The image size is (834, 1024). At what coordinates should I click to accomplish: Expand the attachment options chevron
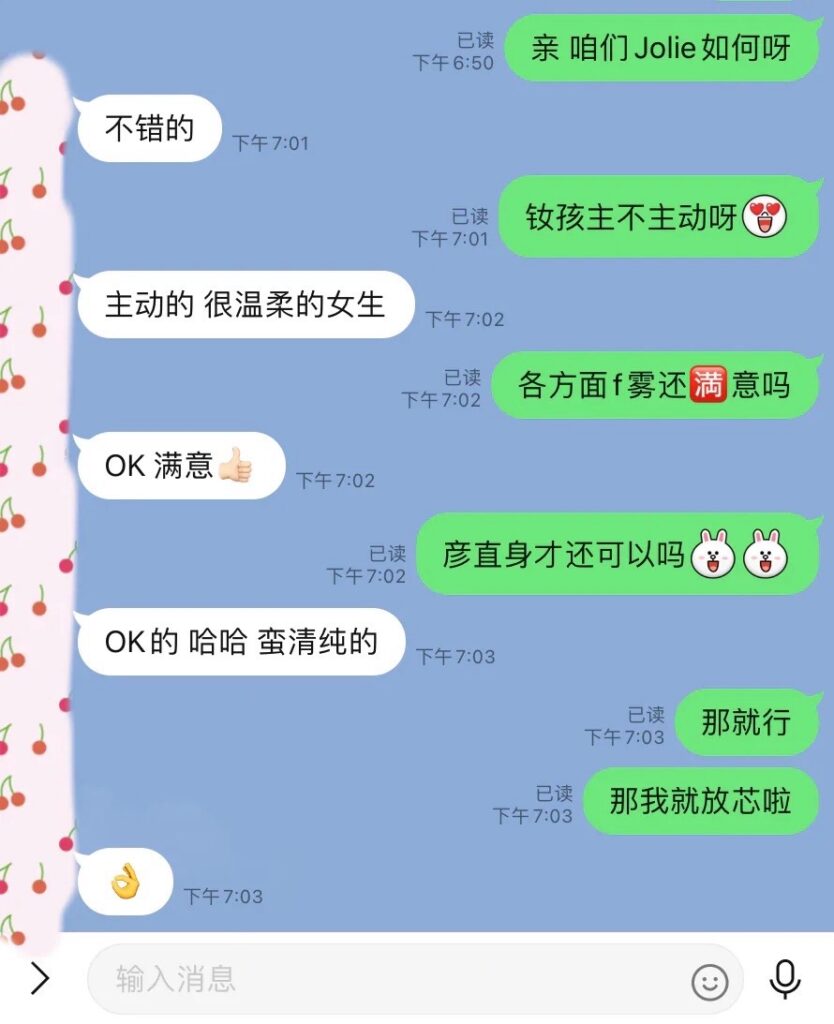pyautogui.click(x=39, y=978)
